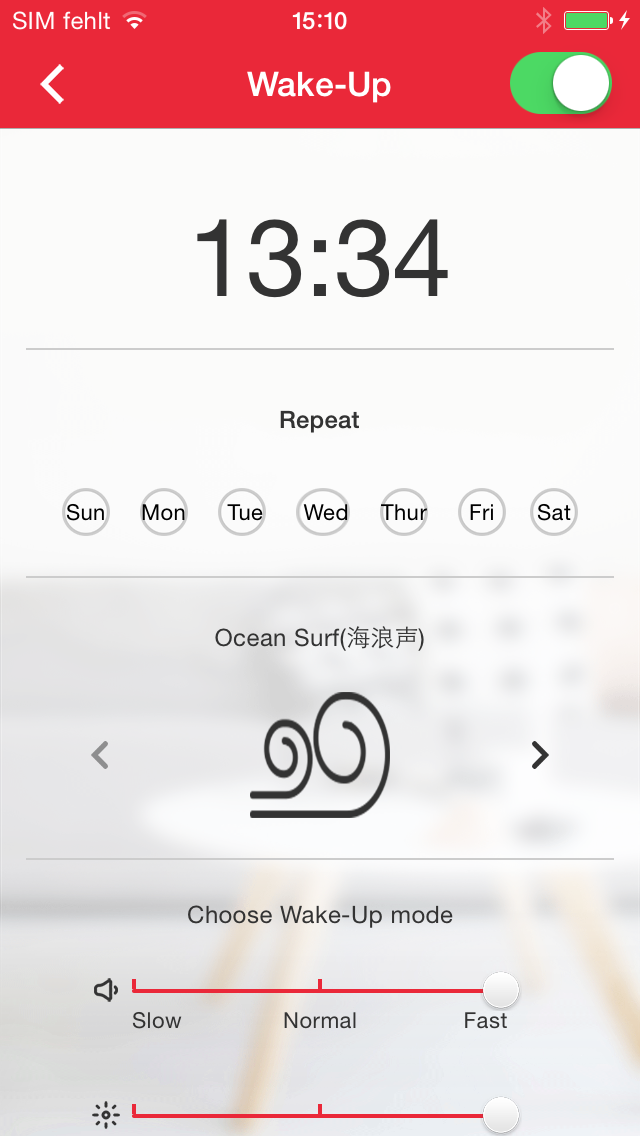Mark Fri as a repeat day

click(x=482, y=513)
